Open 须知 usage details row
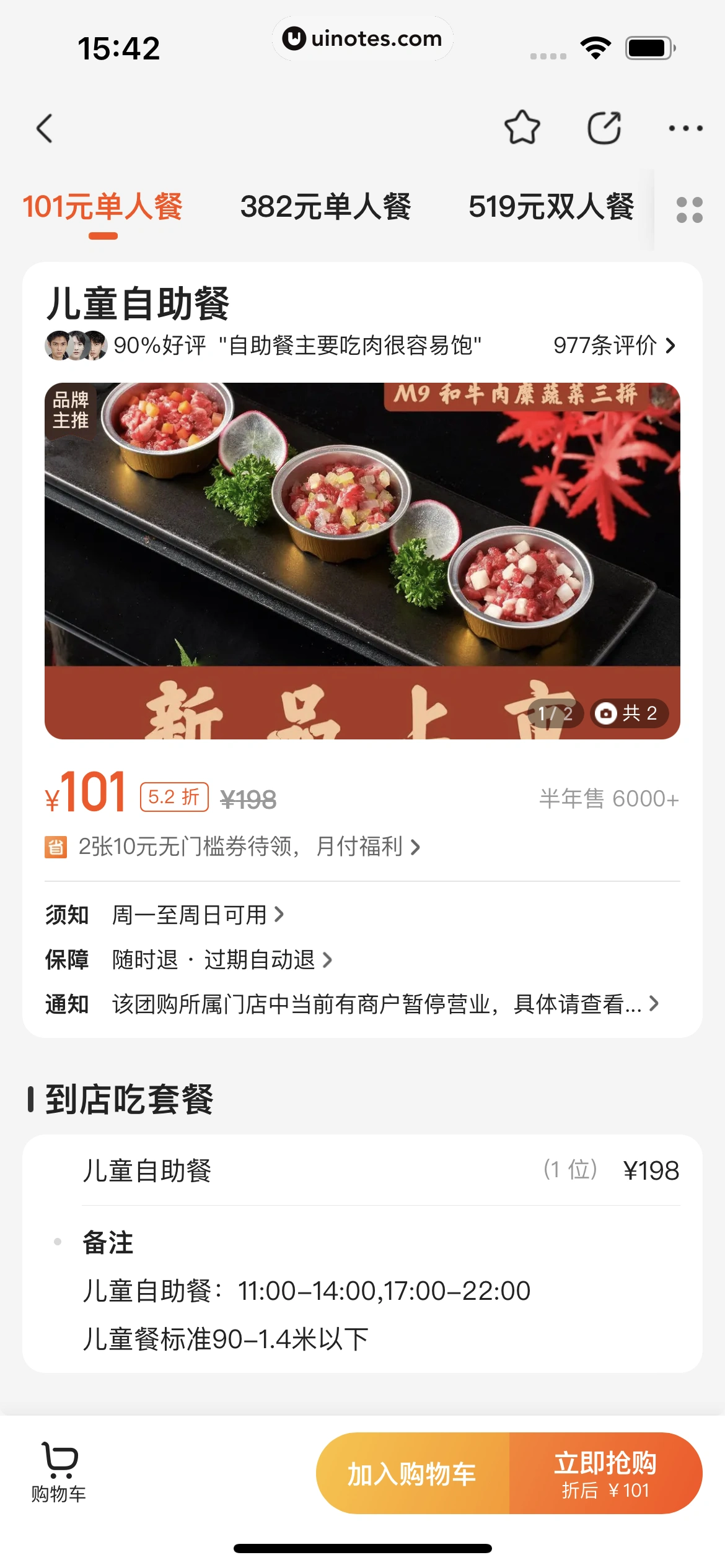Viewport: 725px width, 1568px height. [197, 915]
